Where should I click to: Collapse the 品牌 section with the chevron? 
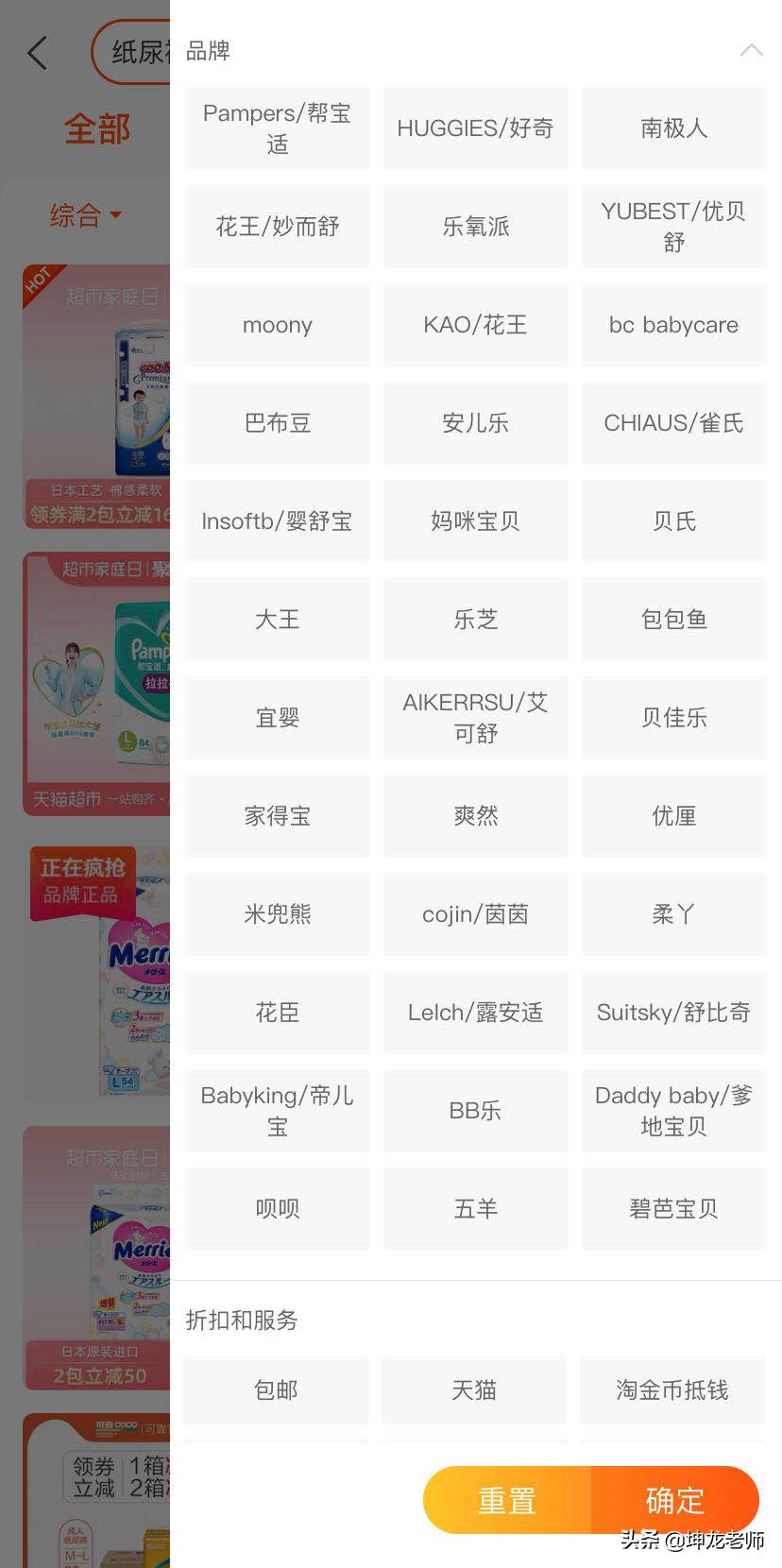pos(751,50)
